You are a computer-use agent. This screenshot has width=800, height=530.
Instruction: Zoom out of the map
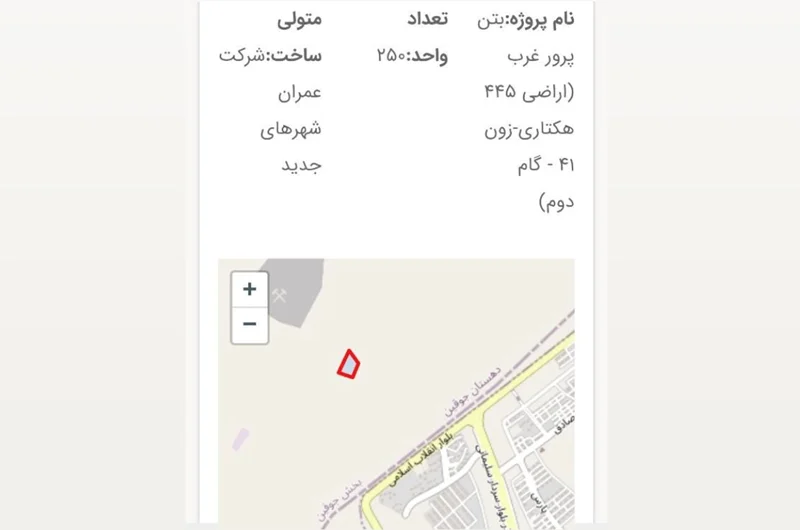250,325
